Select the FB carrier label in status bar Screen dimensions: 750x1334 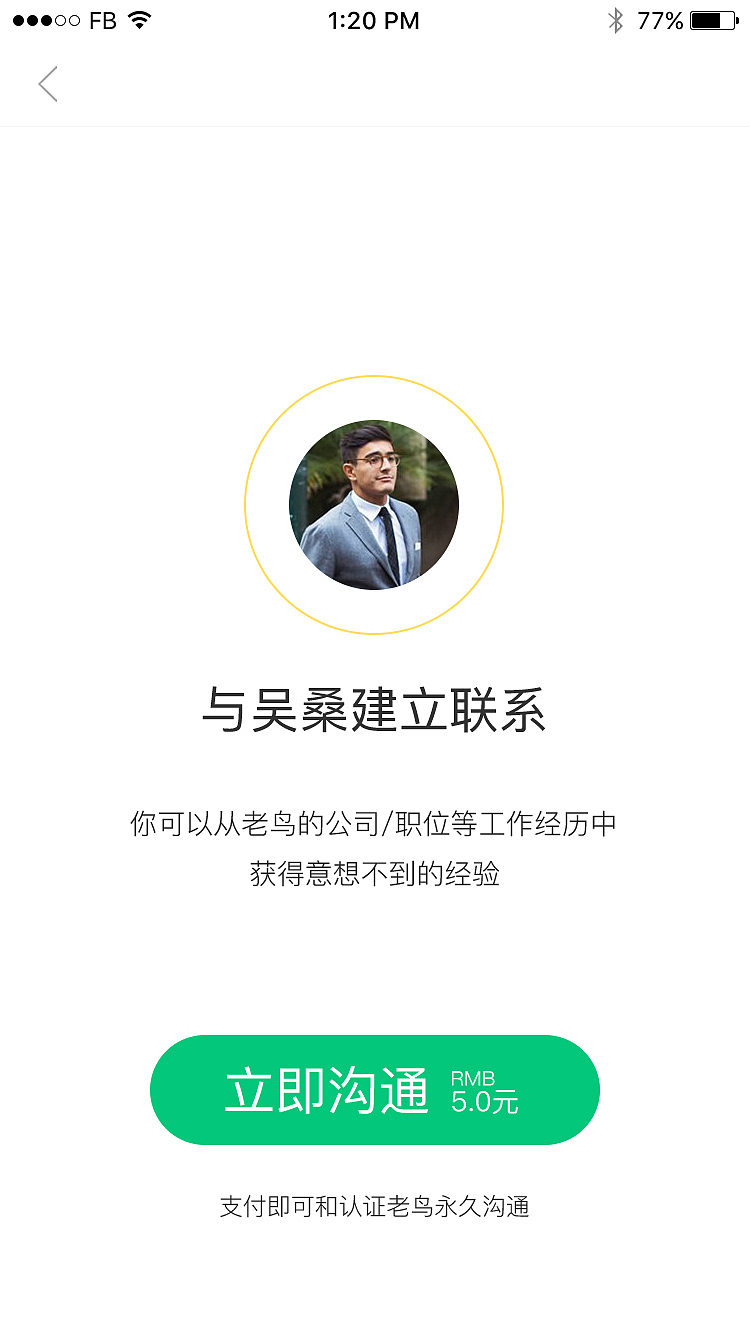(x=100, y=18)
